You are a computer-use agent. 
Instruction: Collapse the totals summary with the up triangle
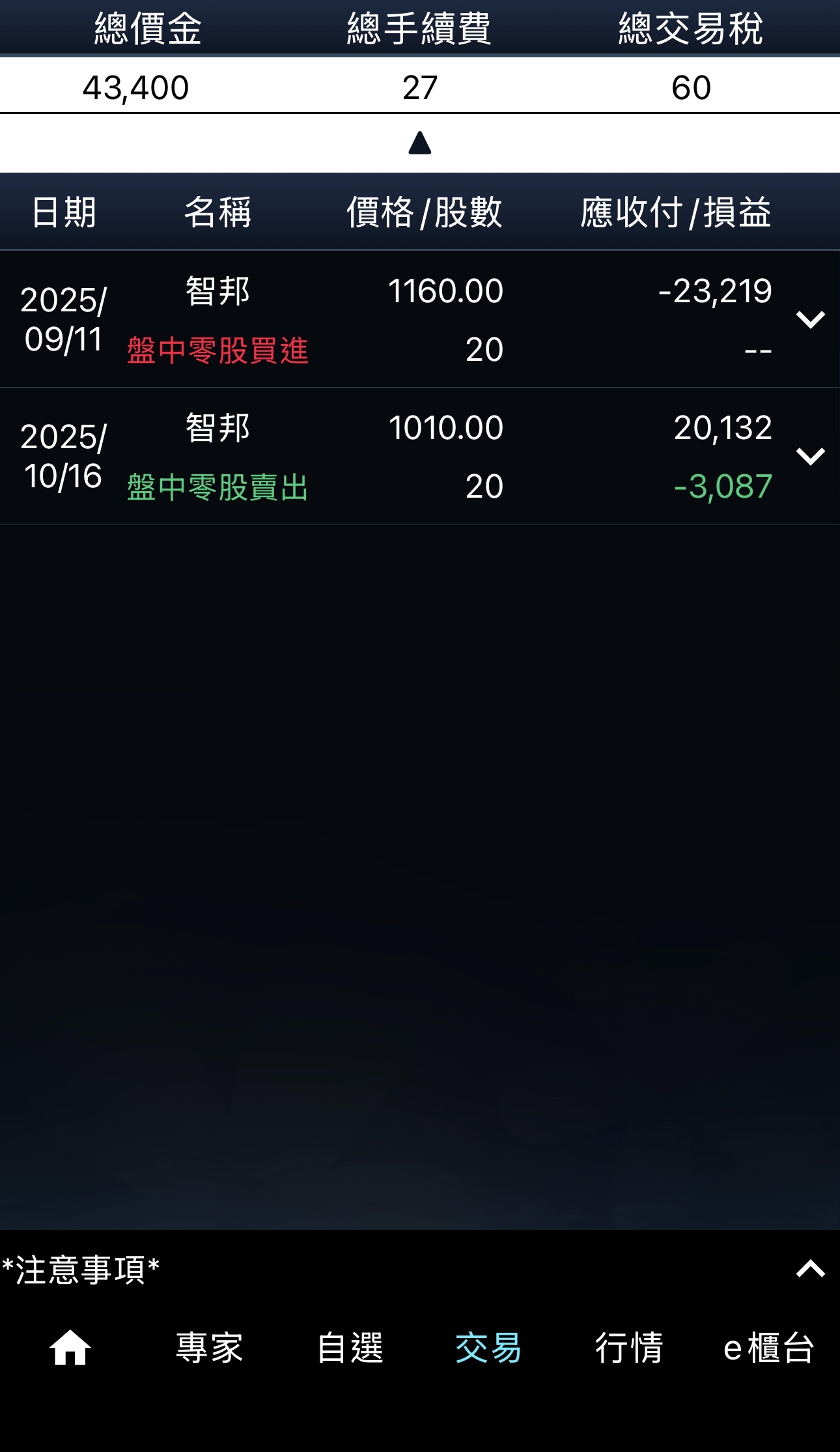420,143
